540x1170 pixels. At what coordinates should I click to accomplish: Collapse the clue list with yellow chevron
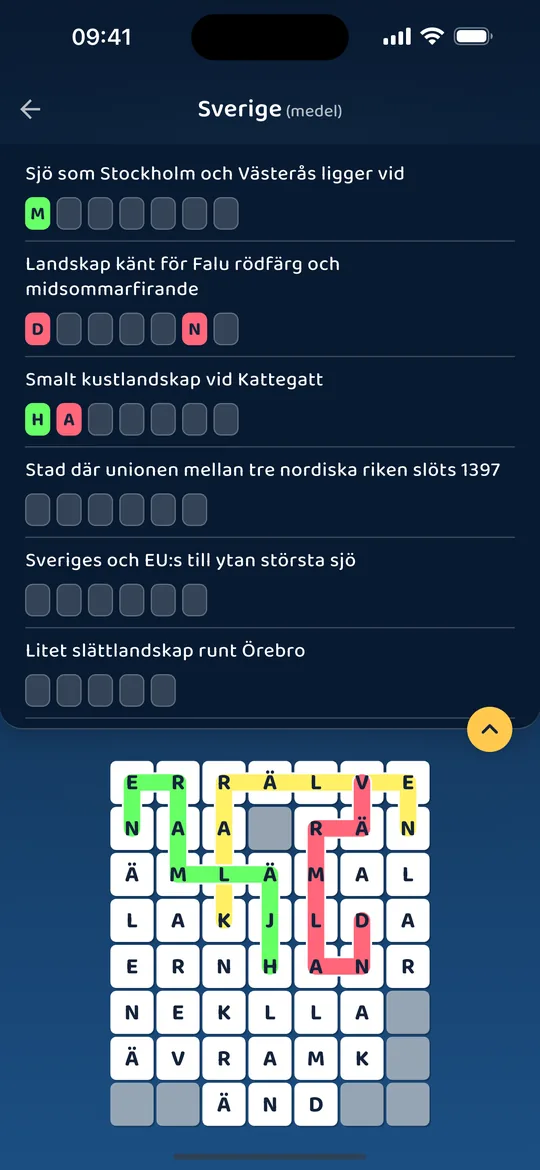click(x=489, y=729)
